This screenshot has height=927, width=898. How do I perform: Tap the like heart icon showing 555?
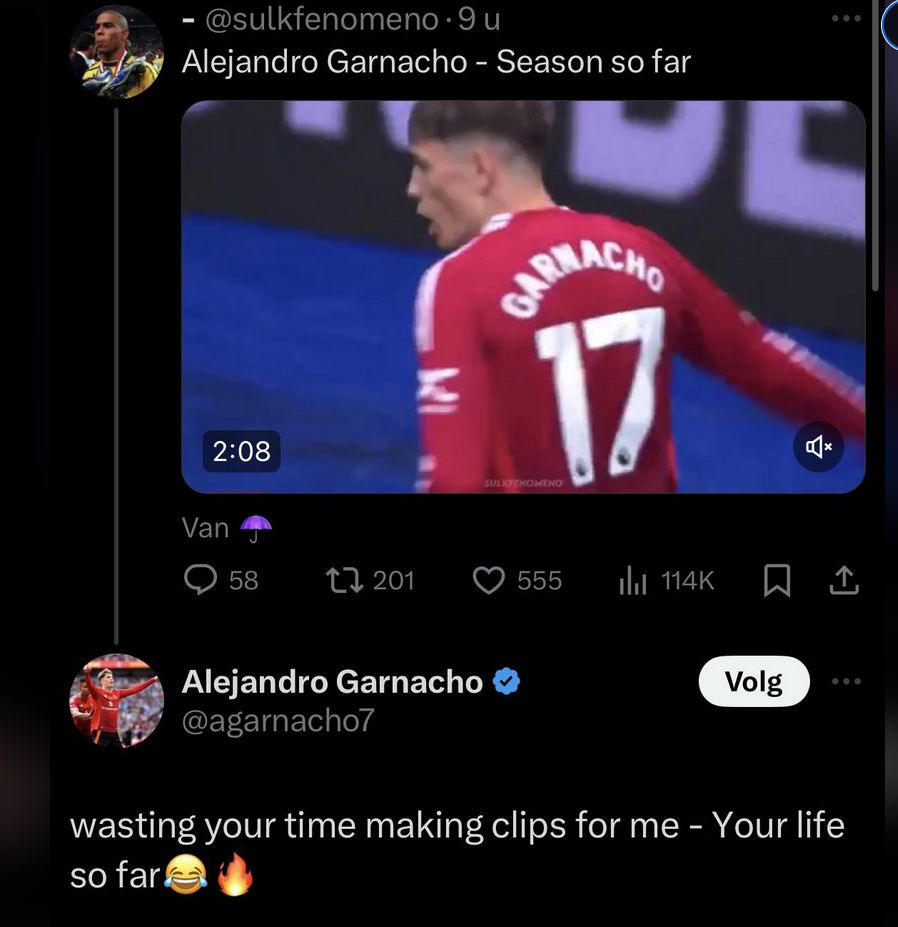pyautogui.click(x=489, y=580)
